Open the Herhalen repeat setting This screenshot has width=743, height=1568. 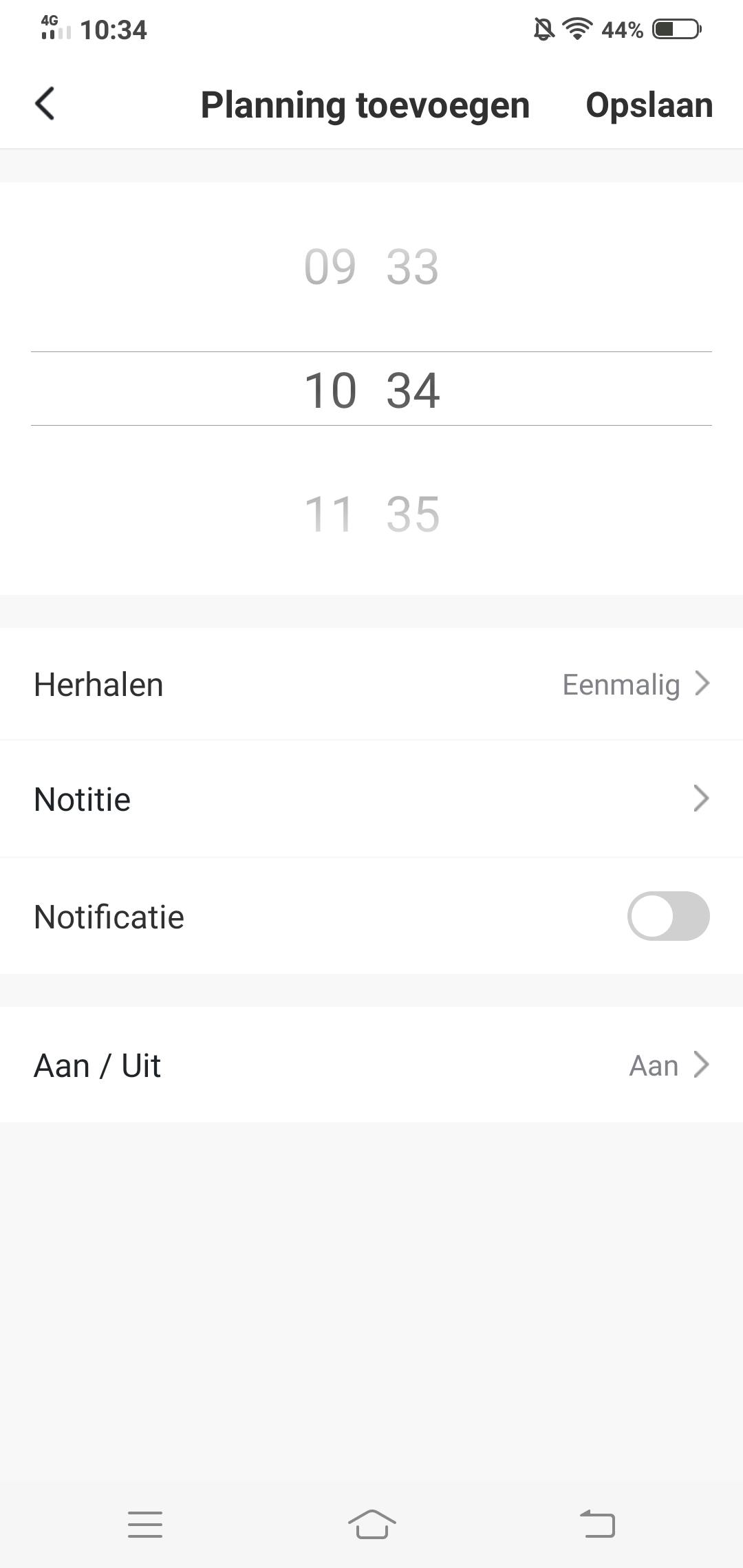pyautogui.click(x=371, y=684)
